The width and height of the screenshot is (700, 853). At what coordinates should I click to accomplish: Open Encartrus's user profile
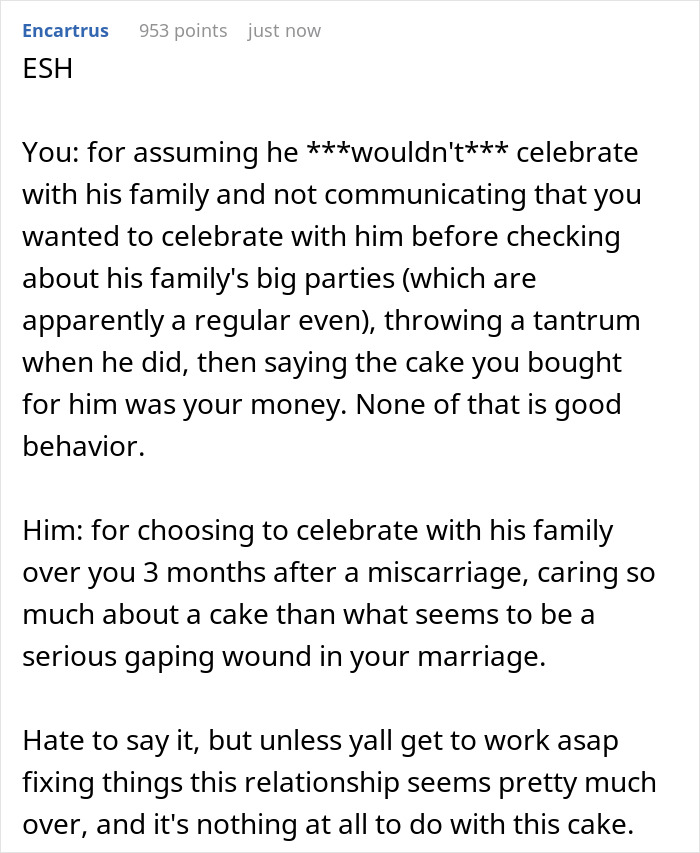(67, 31)
